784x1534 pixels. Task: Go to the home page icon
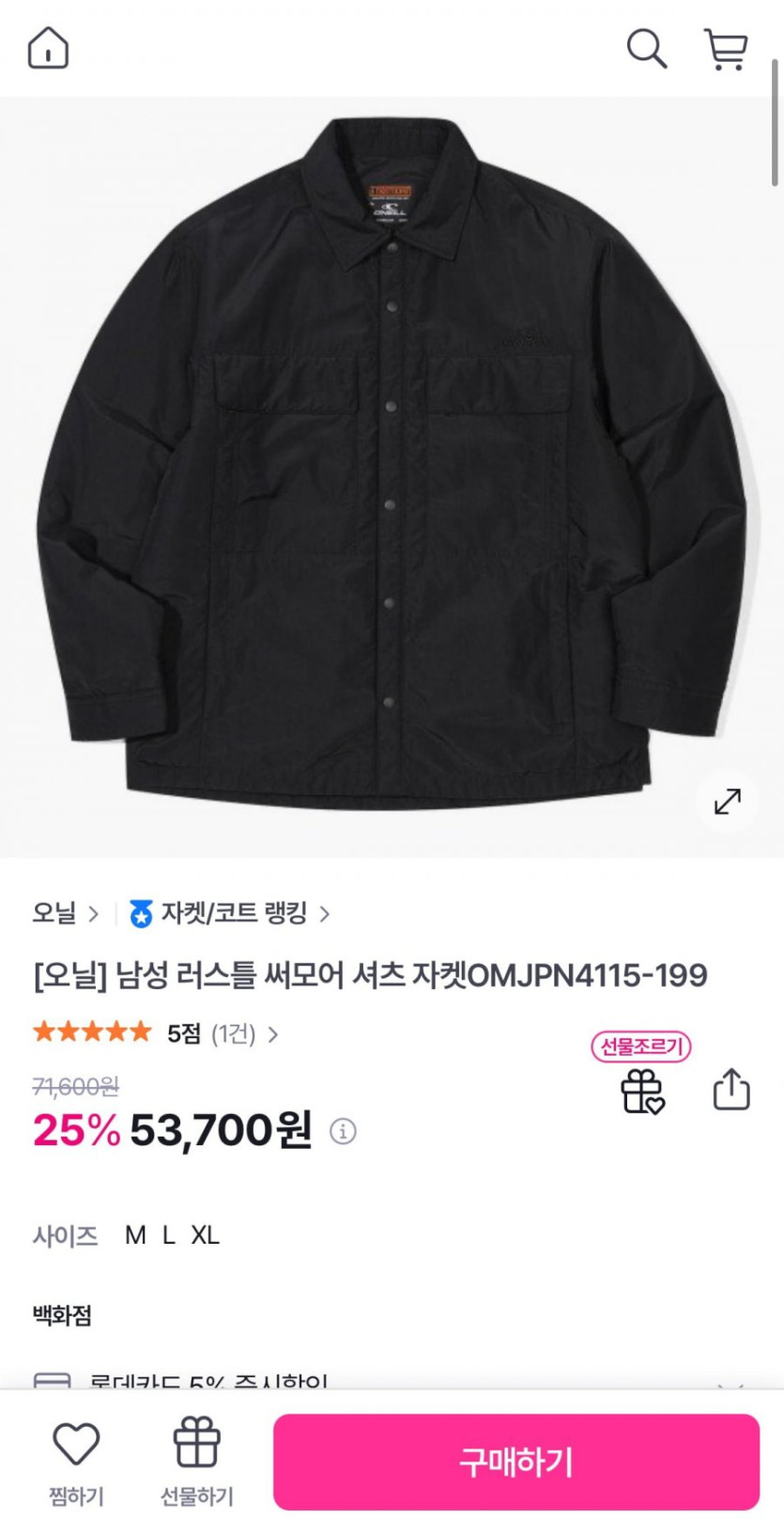click(48, 48)
